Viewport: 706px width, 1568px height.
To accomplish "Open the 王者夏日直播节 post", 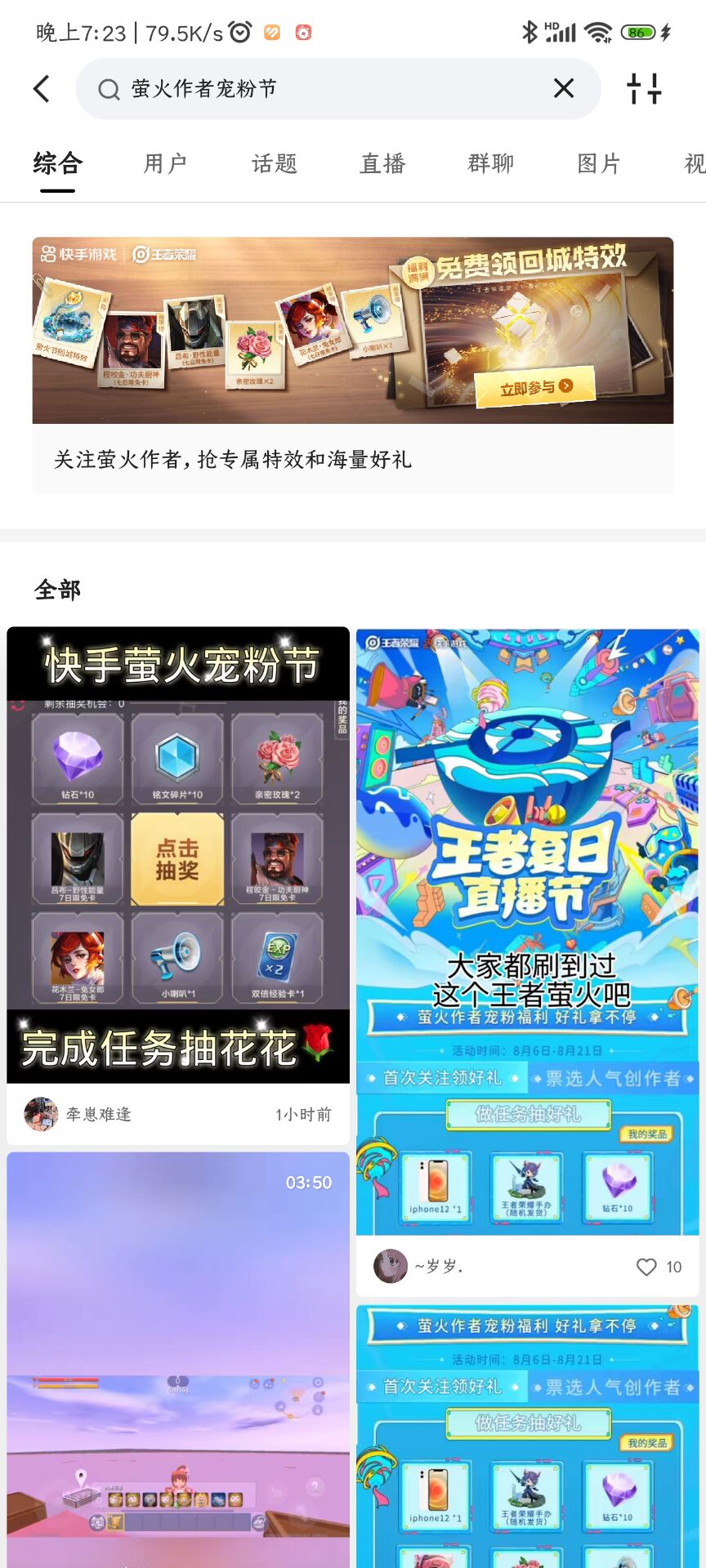I will pos(528,931).
